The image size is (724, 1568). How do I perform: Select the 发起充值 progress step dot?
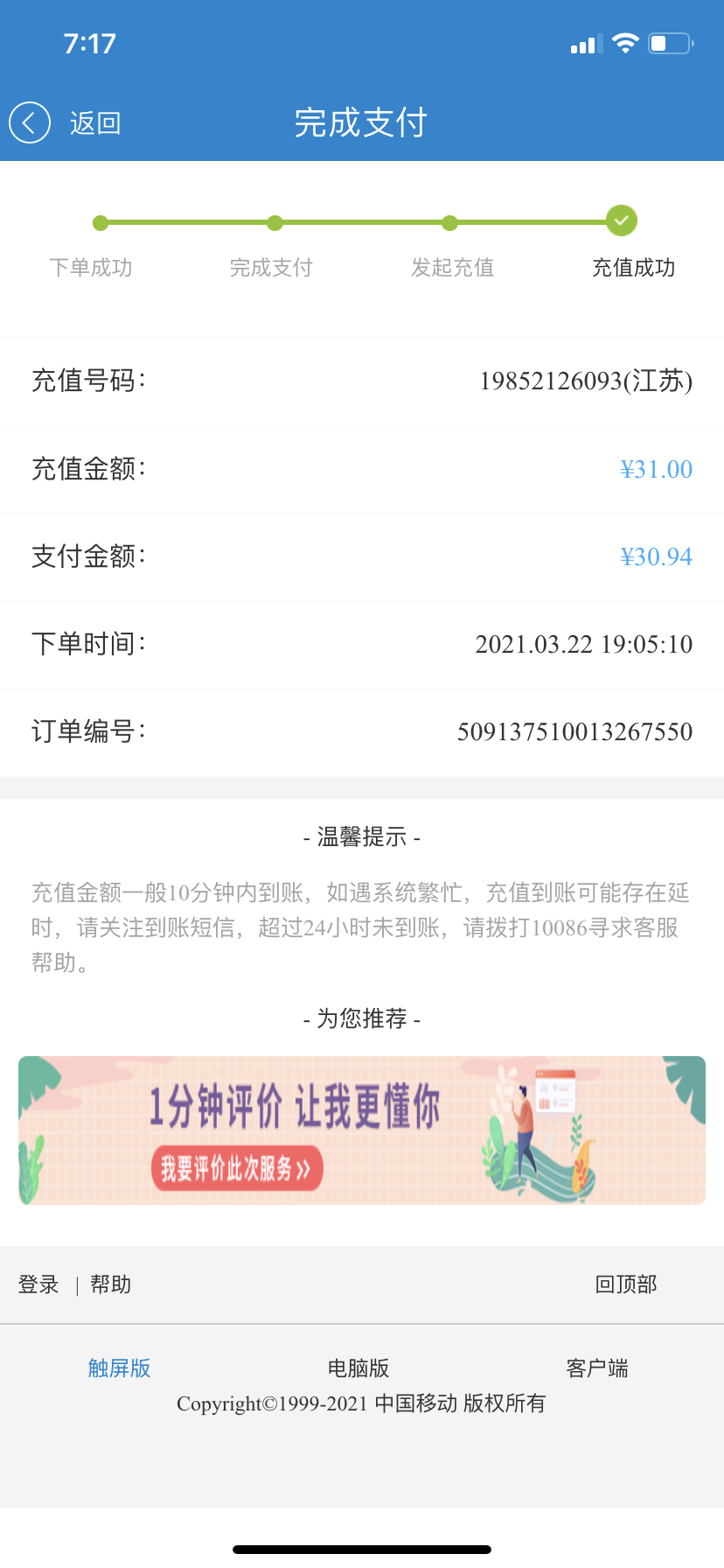(x=449, y=223)
